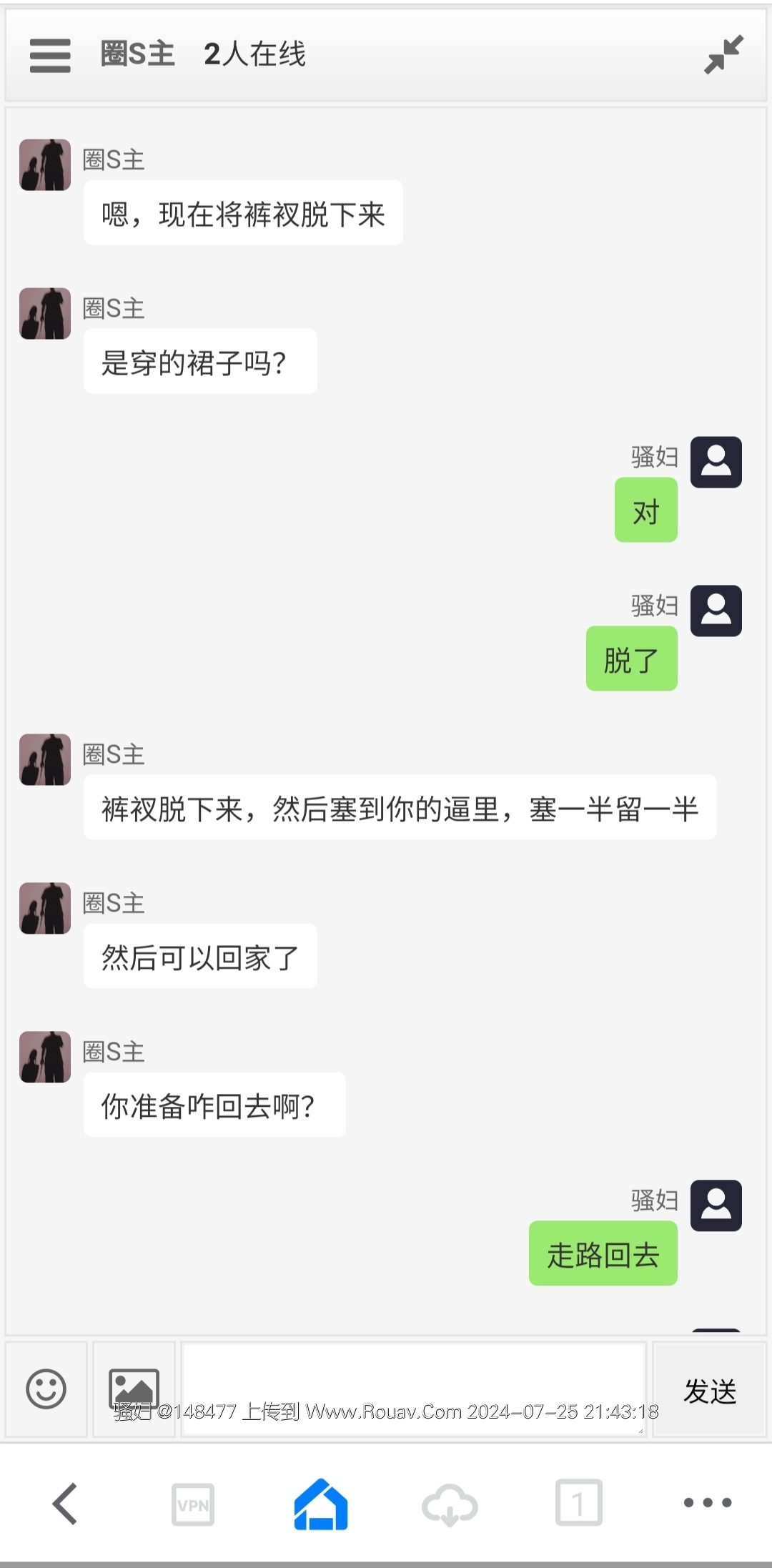Screen dimensions: 772x1568
Task: Go to the browser home page
Action: click(x=321, y=1504)
